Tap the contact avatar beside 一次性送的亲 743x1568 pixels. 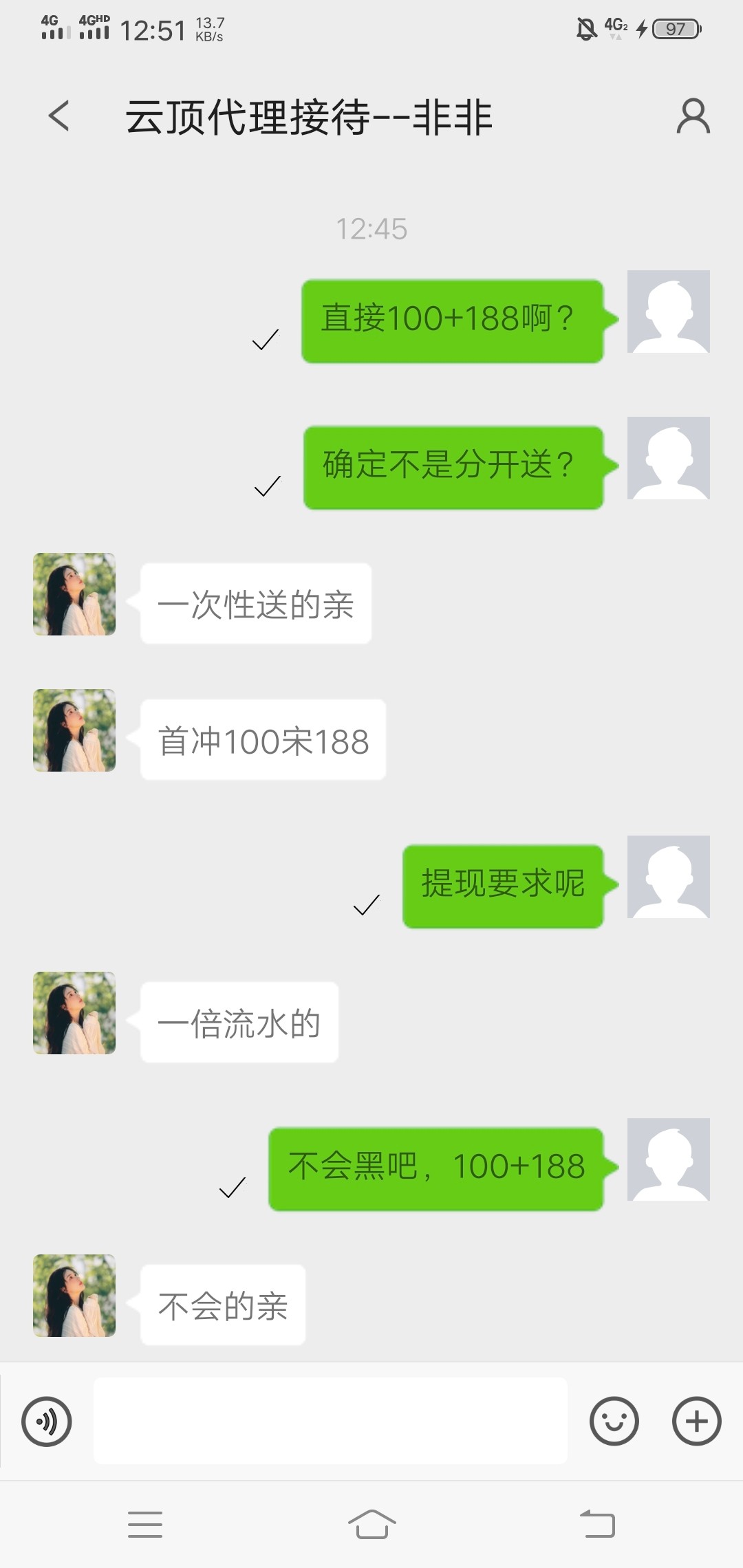tap(73, 597)
